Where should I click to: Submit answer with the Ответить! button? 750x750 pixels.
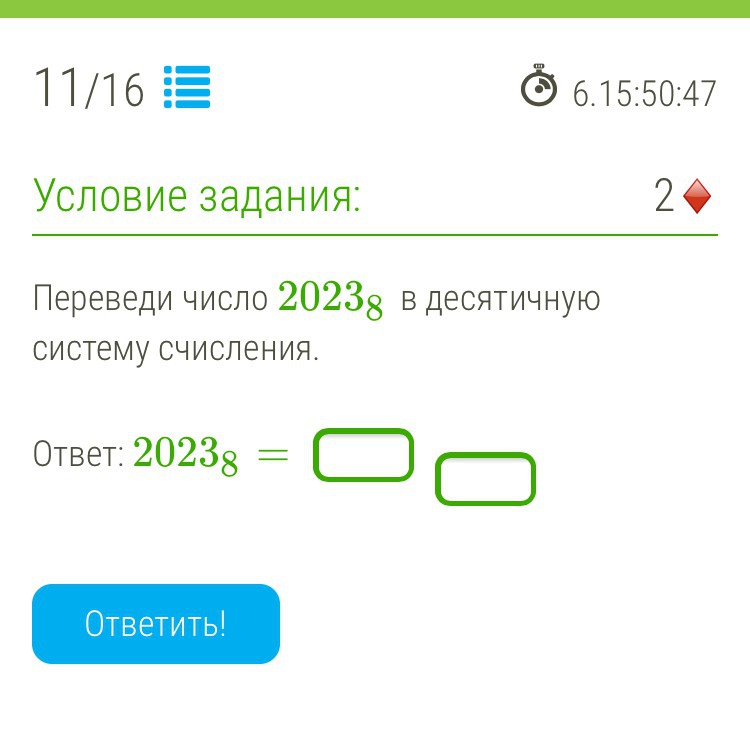pos(156,624)
